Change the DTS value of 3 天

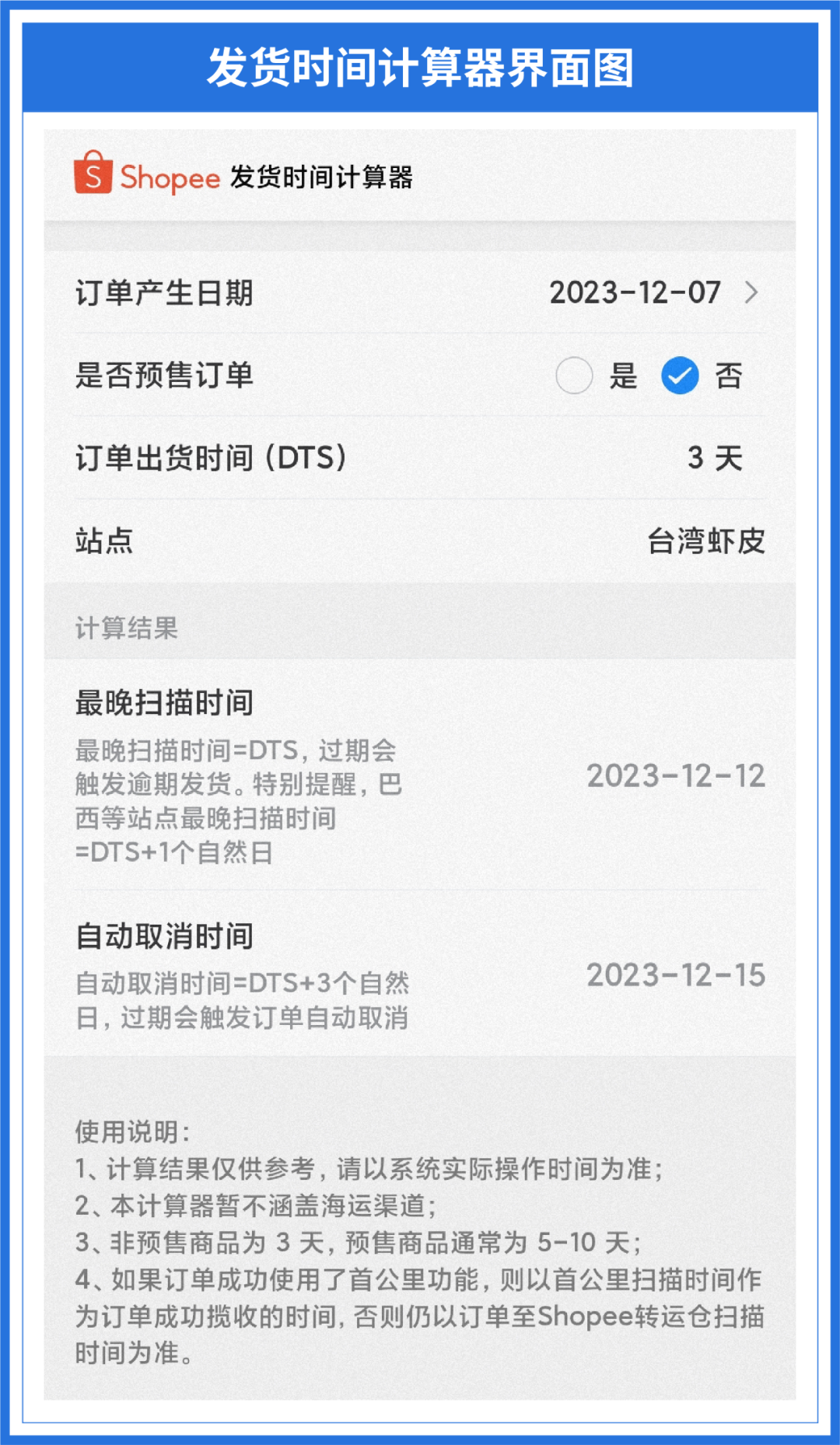(713, 459)
